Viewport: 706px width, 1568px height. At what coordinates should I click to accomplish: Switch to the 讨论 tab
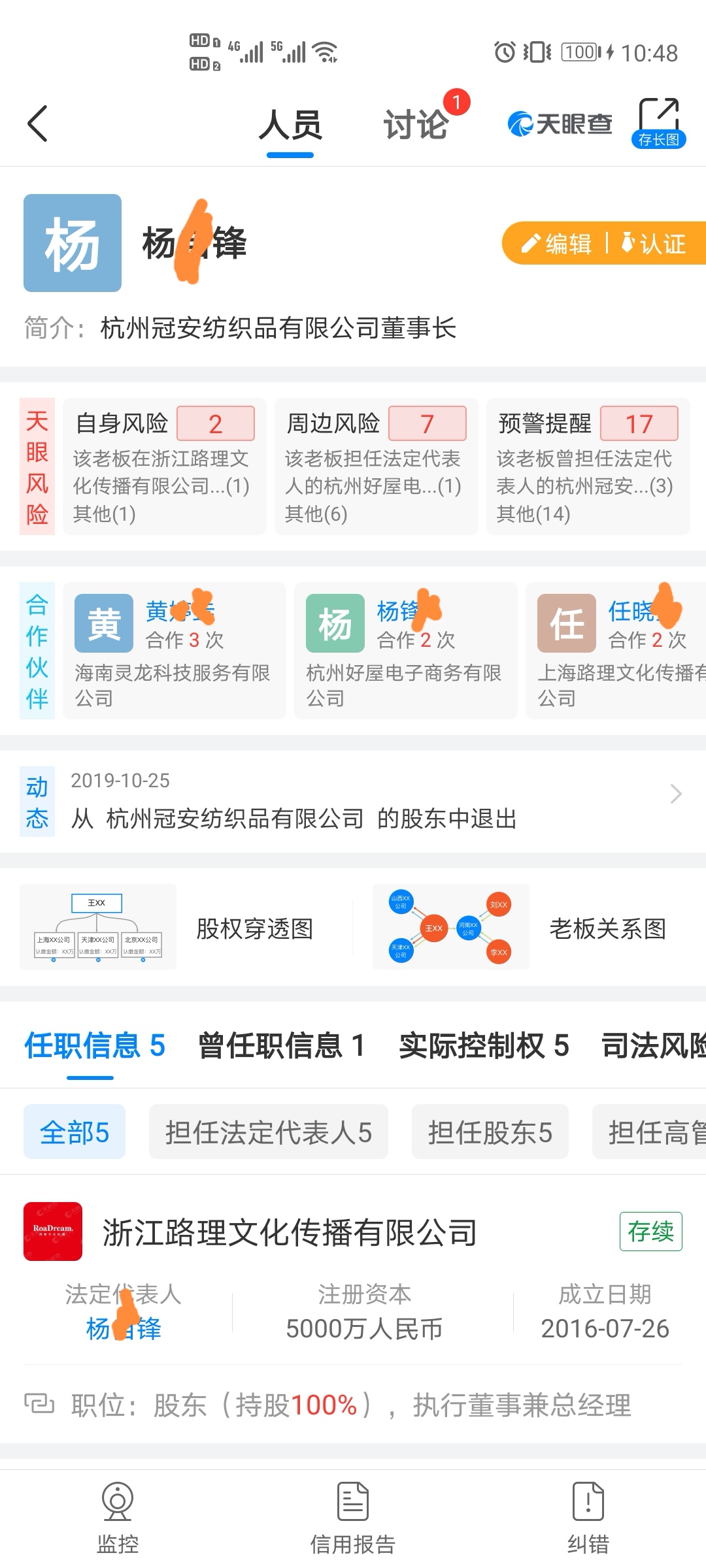point(416,124)
